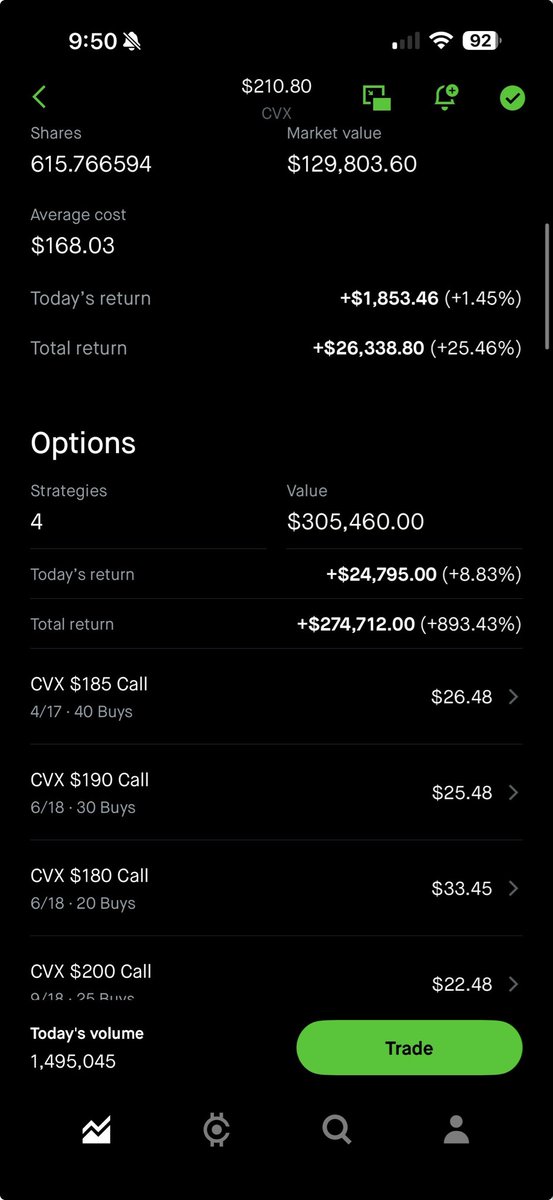Screen dimensions: 553x1200
Task: Add a price alert with the bell
Action: (446, 97)
